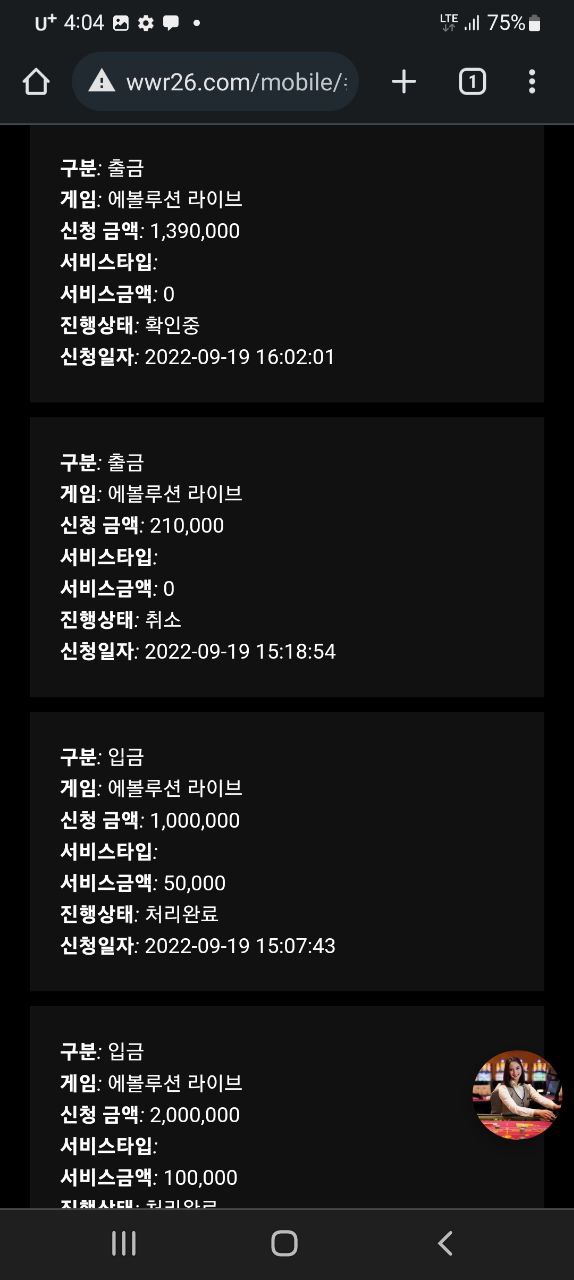The image size is (574, 1280).
Task: Go back using the system back button
Action: (x=446, y=1243)
